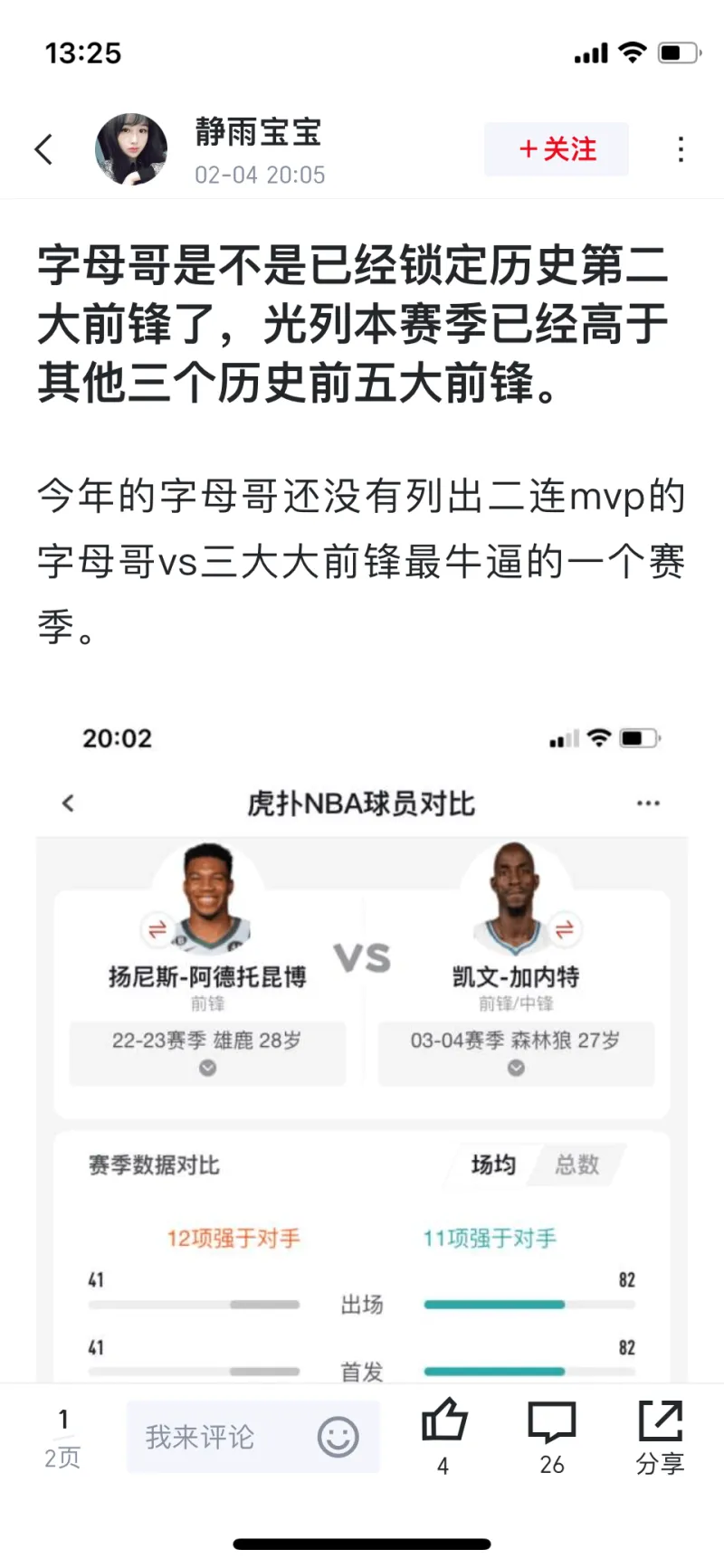
Task: Follow the author with +关注
Action: click(x=557, y=149)
